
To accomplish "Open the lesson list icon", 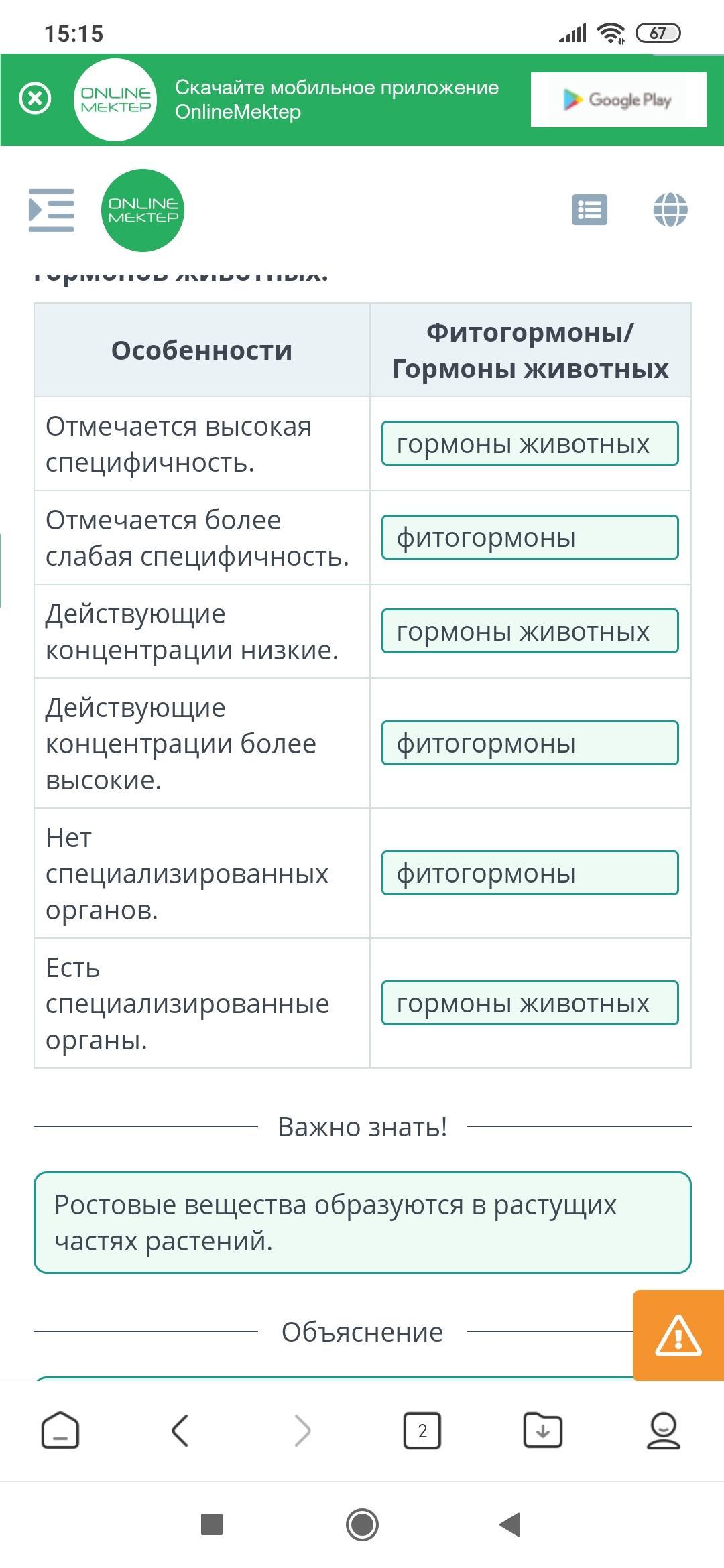I will coord(589,210).
